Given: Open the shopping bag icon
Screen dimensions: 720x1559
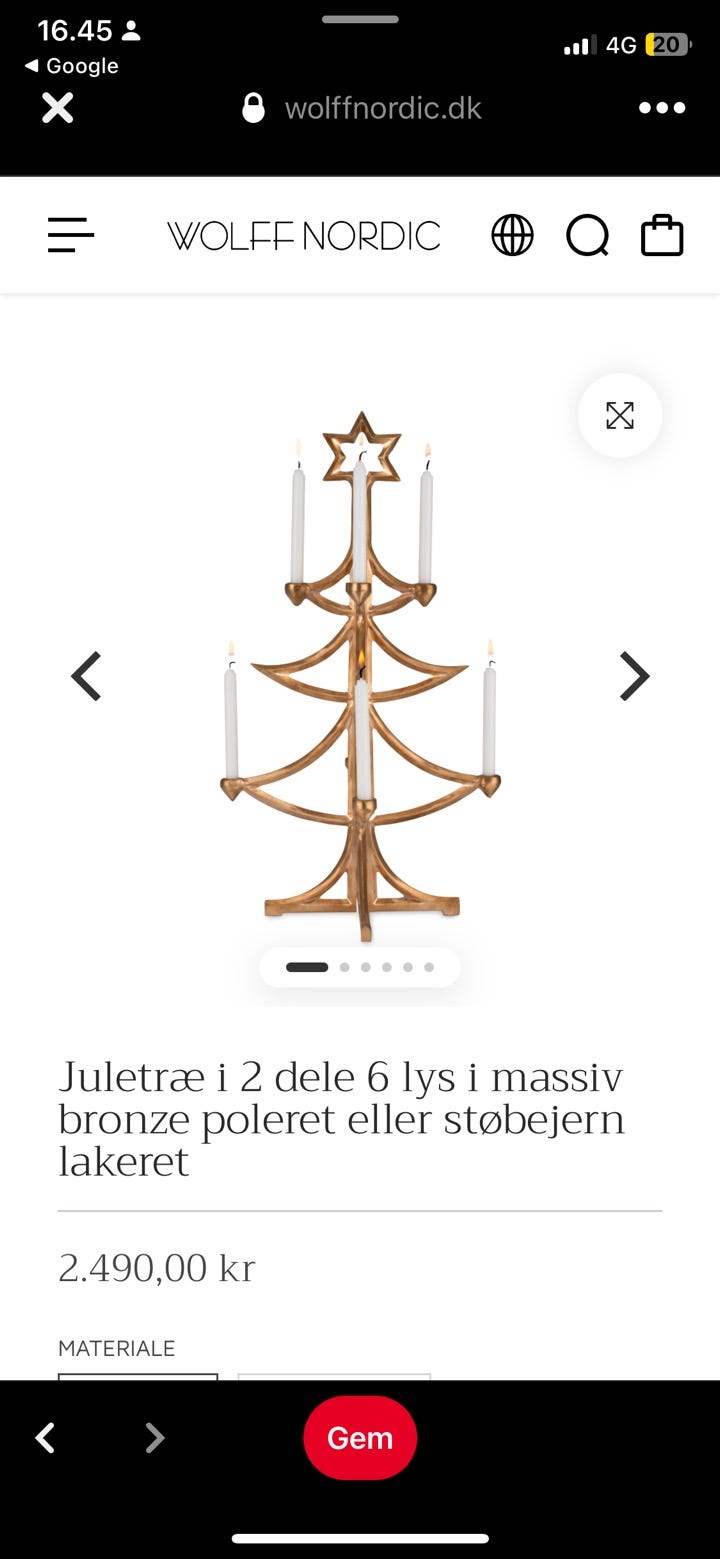Looking at the screenshot, I should pos(661,235).
